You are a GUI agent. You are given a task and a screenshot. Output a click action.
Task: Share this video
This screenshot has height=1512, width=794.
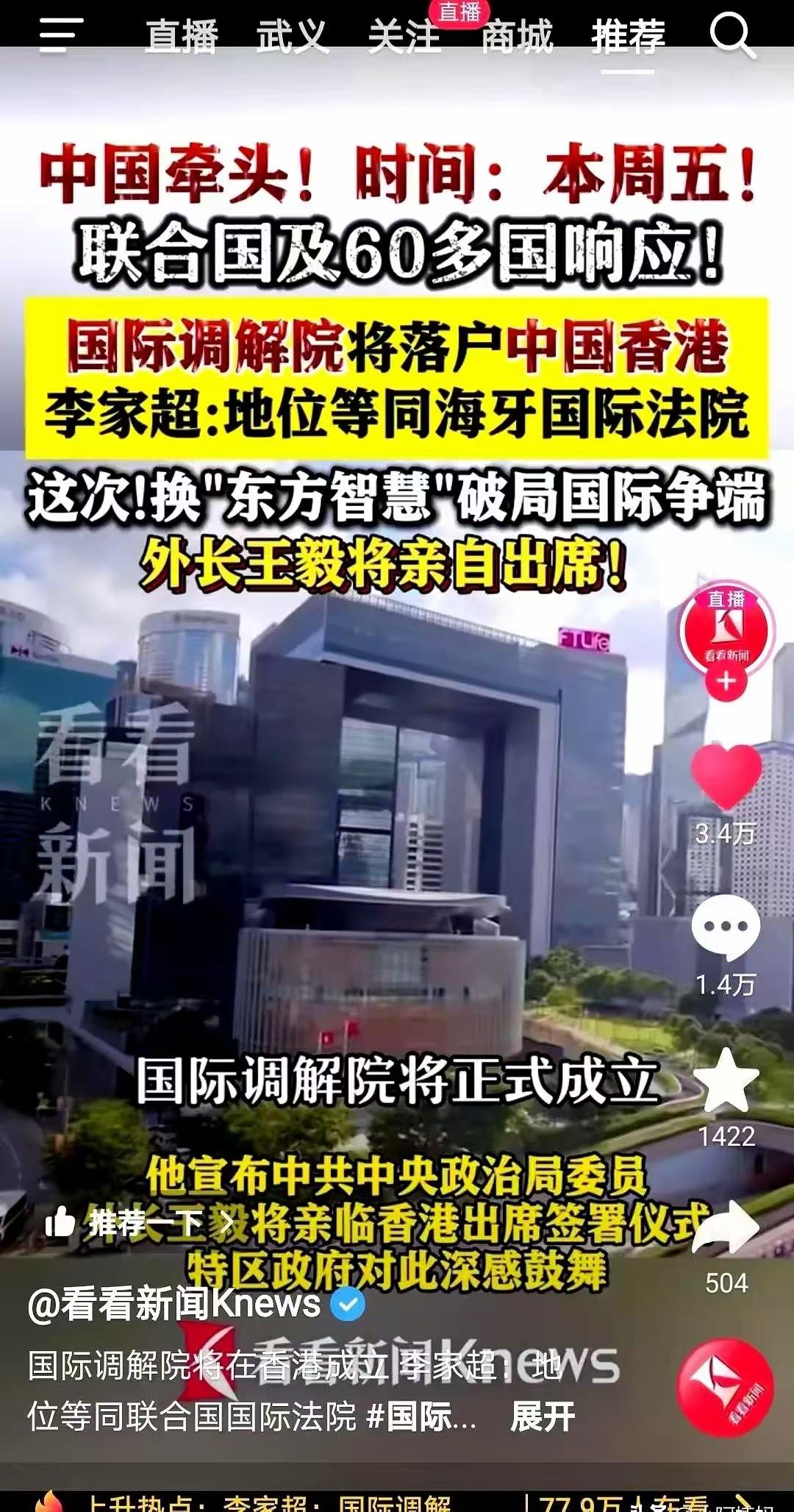[726, 1228]
